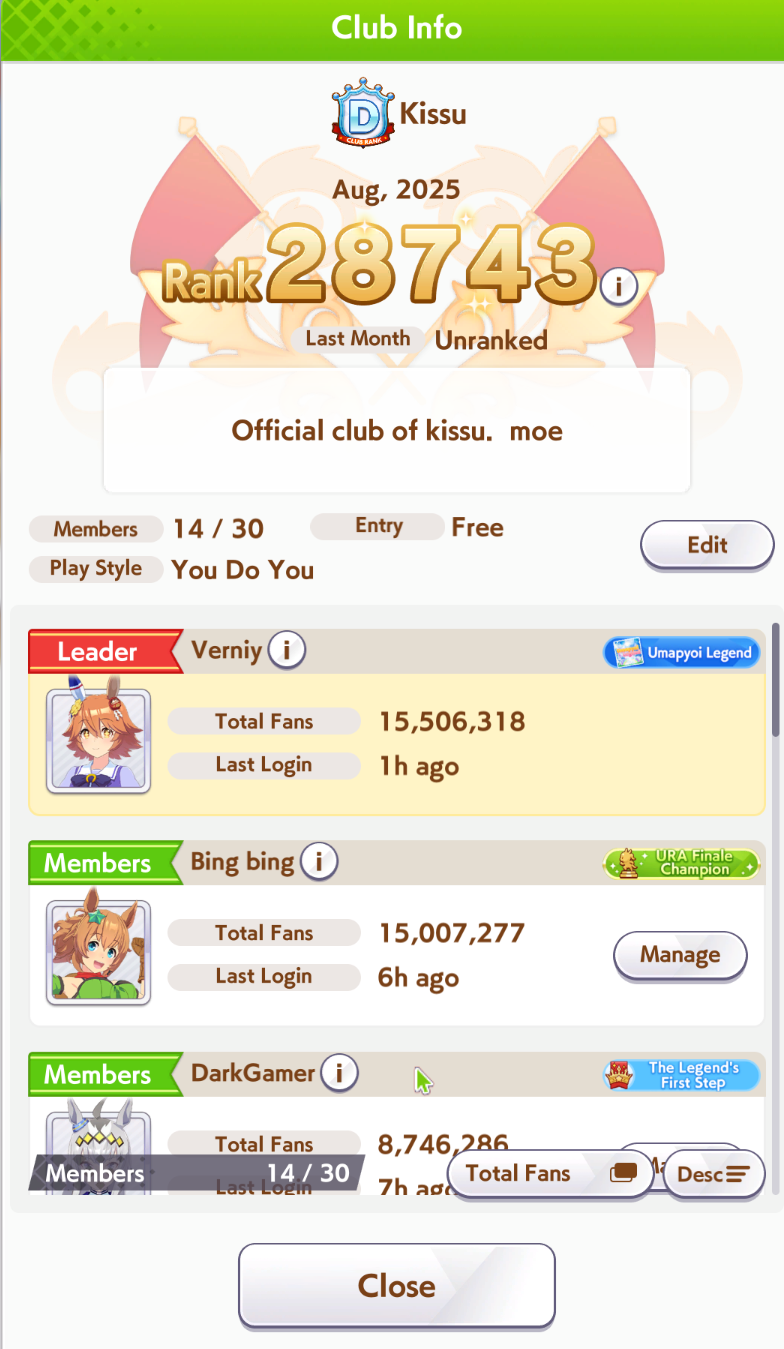Toggle the Desc sort order

[713, 1174]
